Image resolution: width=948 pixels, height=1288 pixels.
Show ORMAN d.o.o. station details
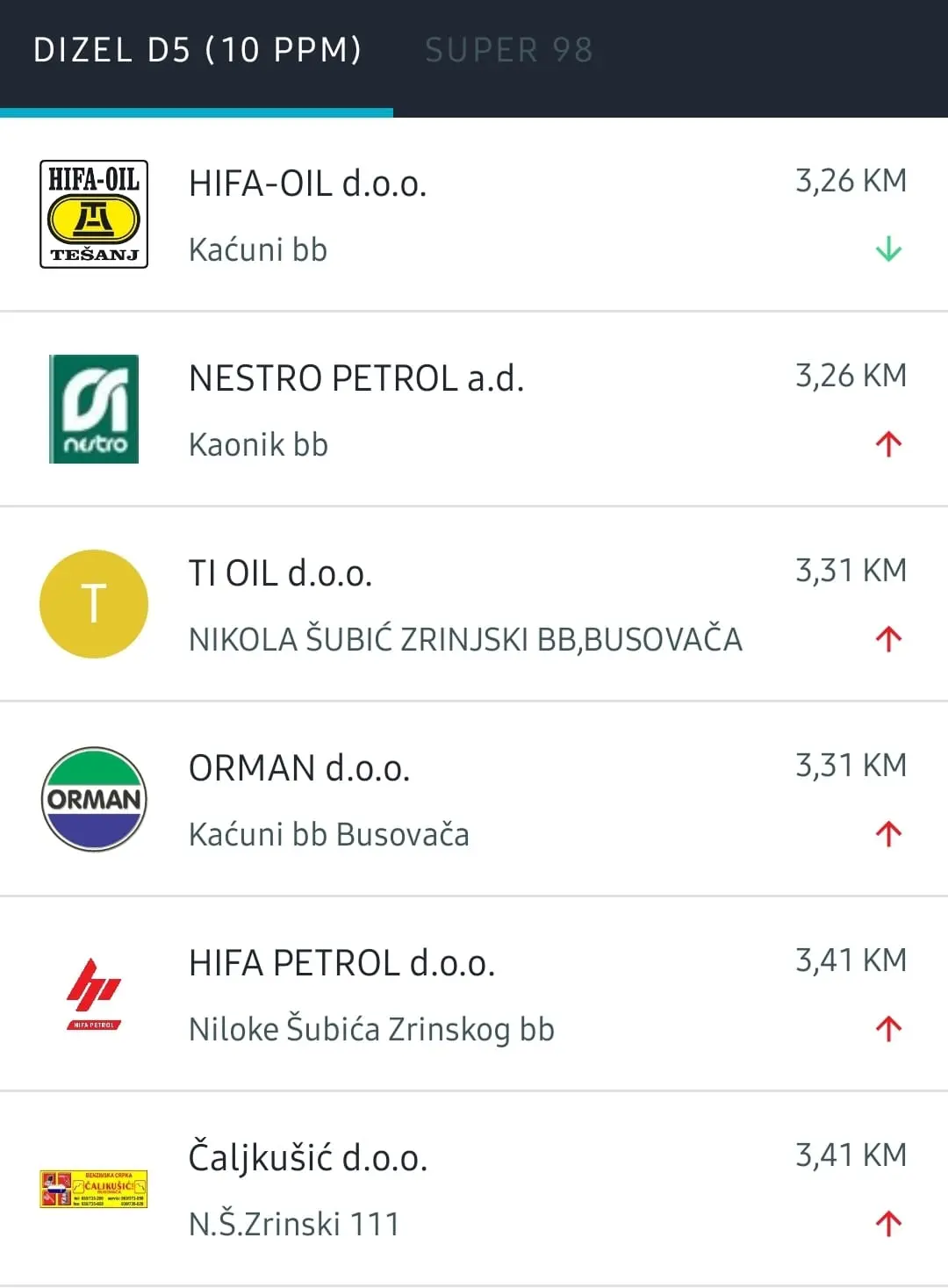click(474, 800)
